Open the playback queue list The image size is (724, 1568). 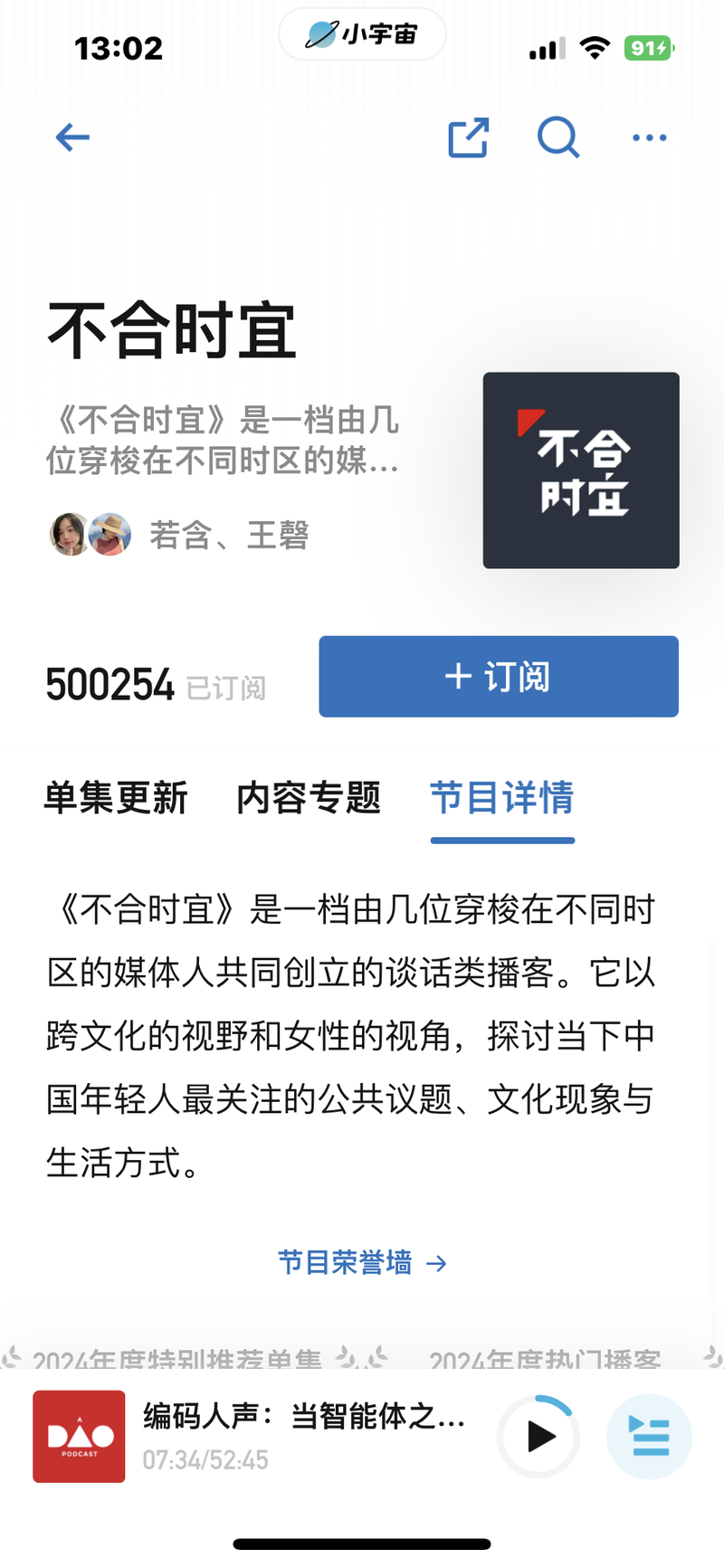tap(649, 1436)
